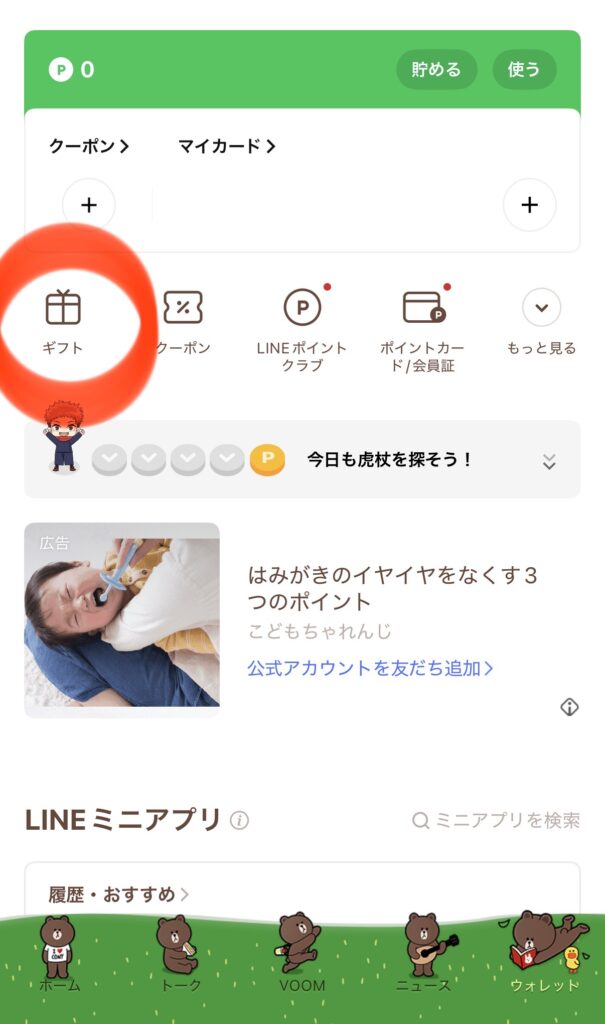Open the ad info icon
Screen dimensions: 605x1024
(569, 707)
